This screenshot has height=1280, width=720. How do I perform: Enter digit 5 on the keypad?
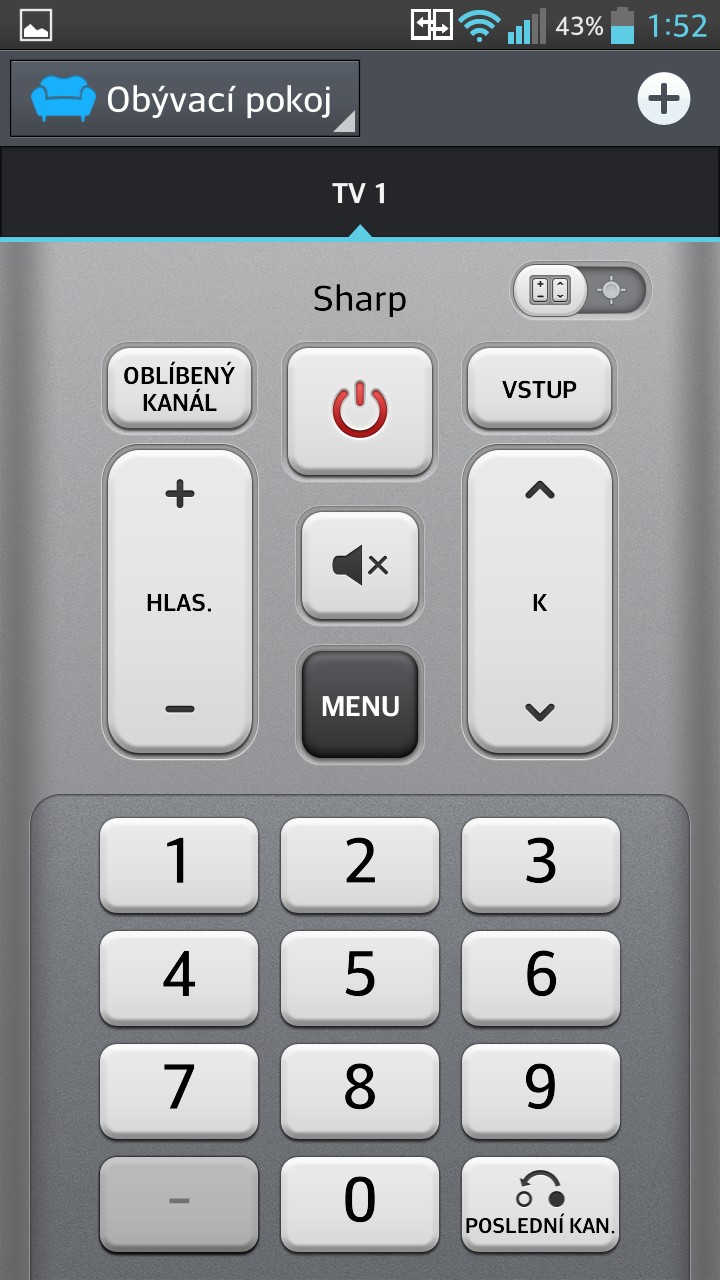coord(360,977)
